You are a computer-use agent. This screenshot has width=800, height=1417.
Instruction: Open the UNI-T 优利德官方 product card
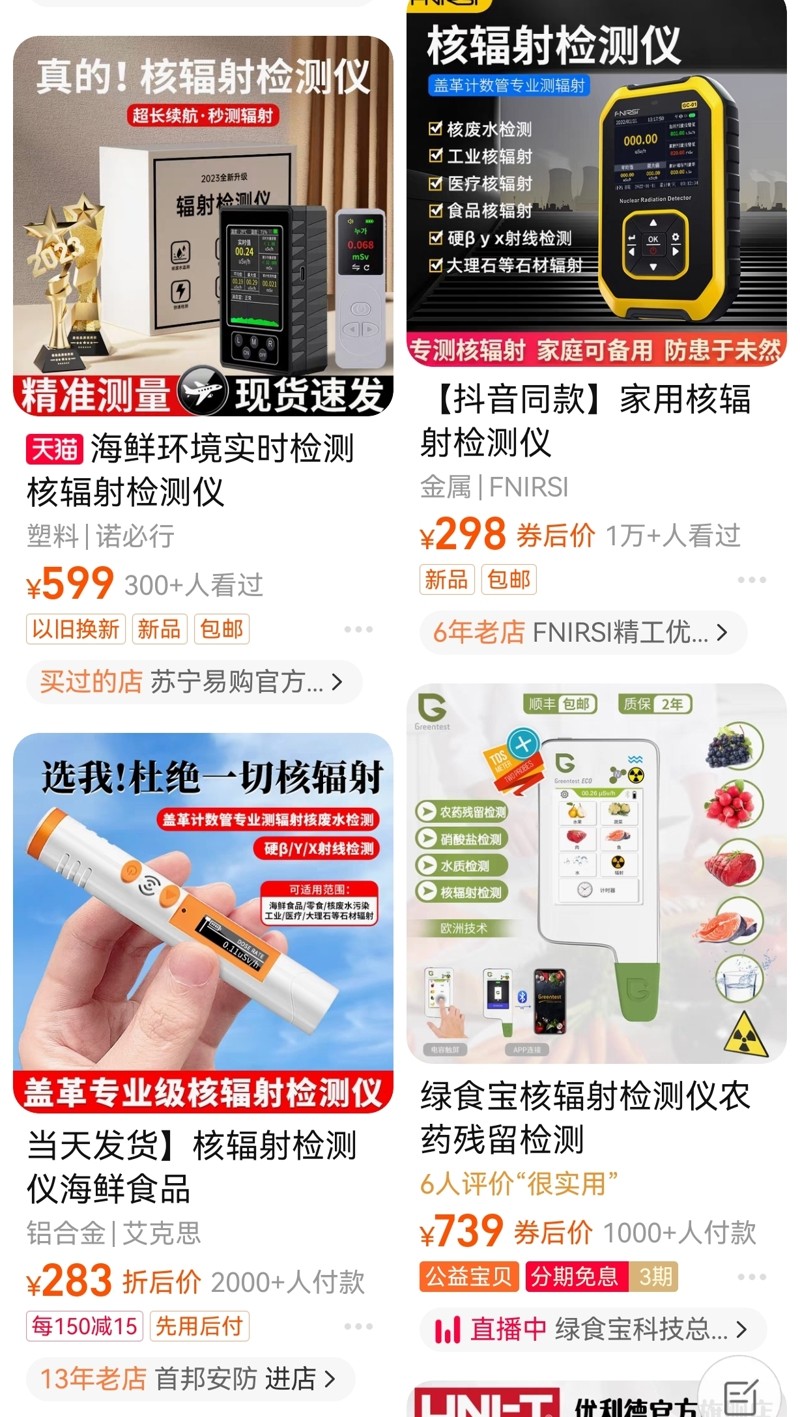560,1402
